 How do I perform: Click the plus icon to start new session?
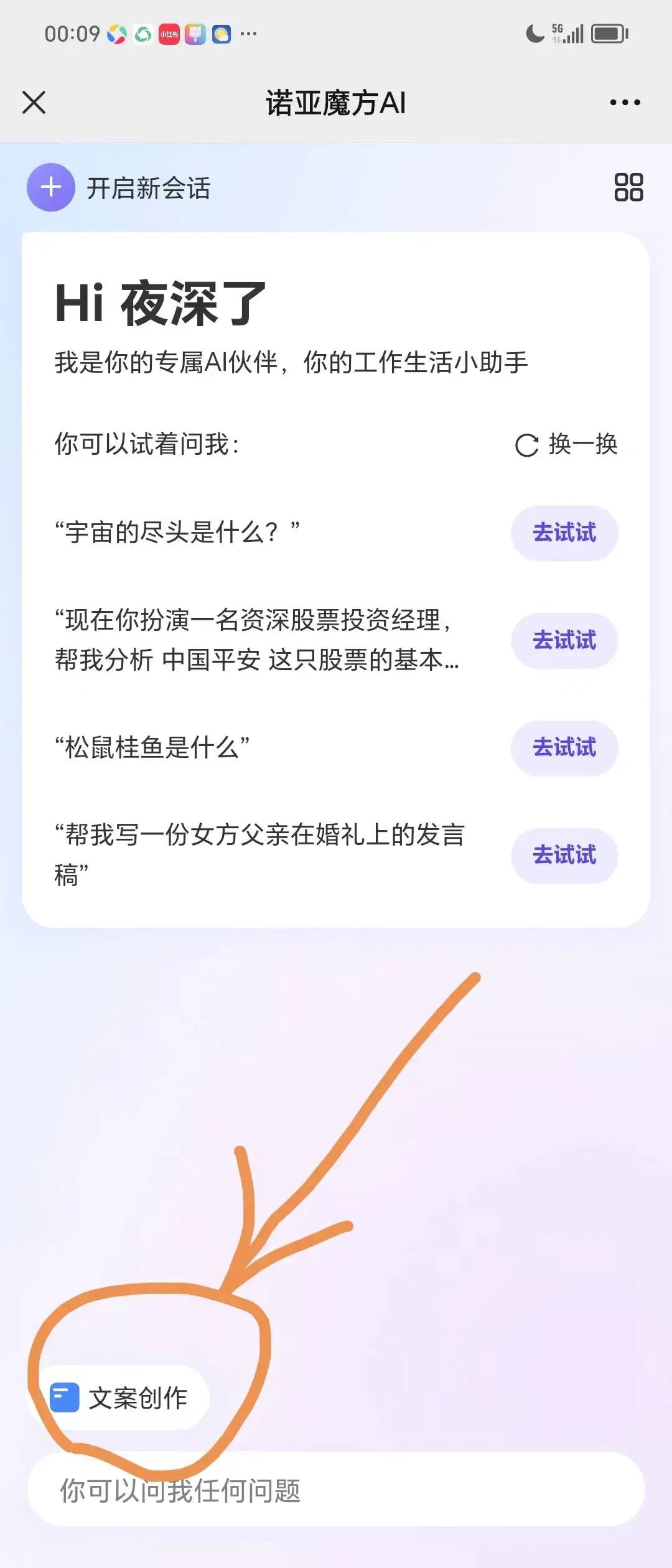(x=51, y=187)
